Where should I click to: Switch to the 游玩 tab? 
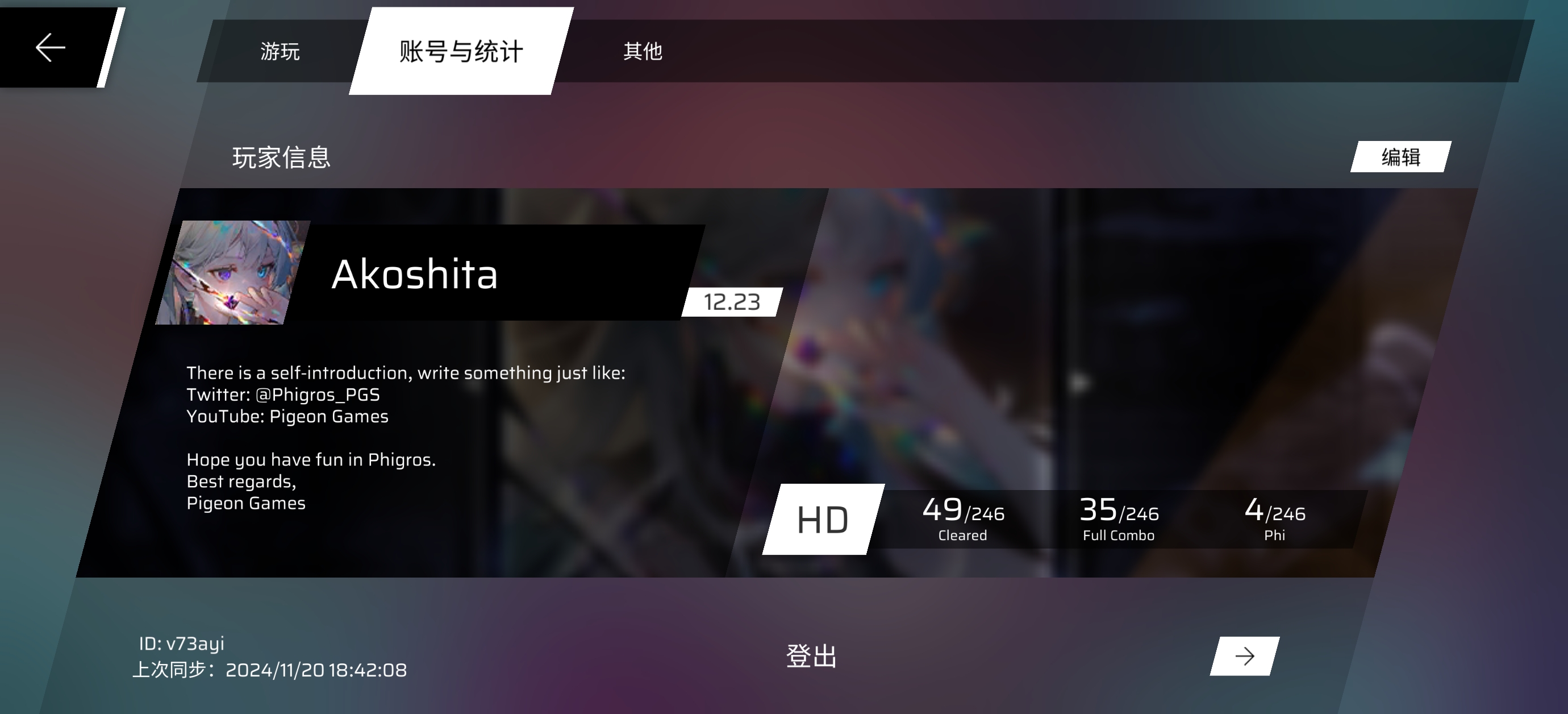tap(280, 51)
